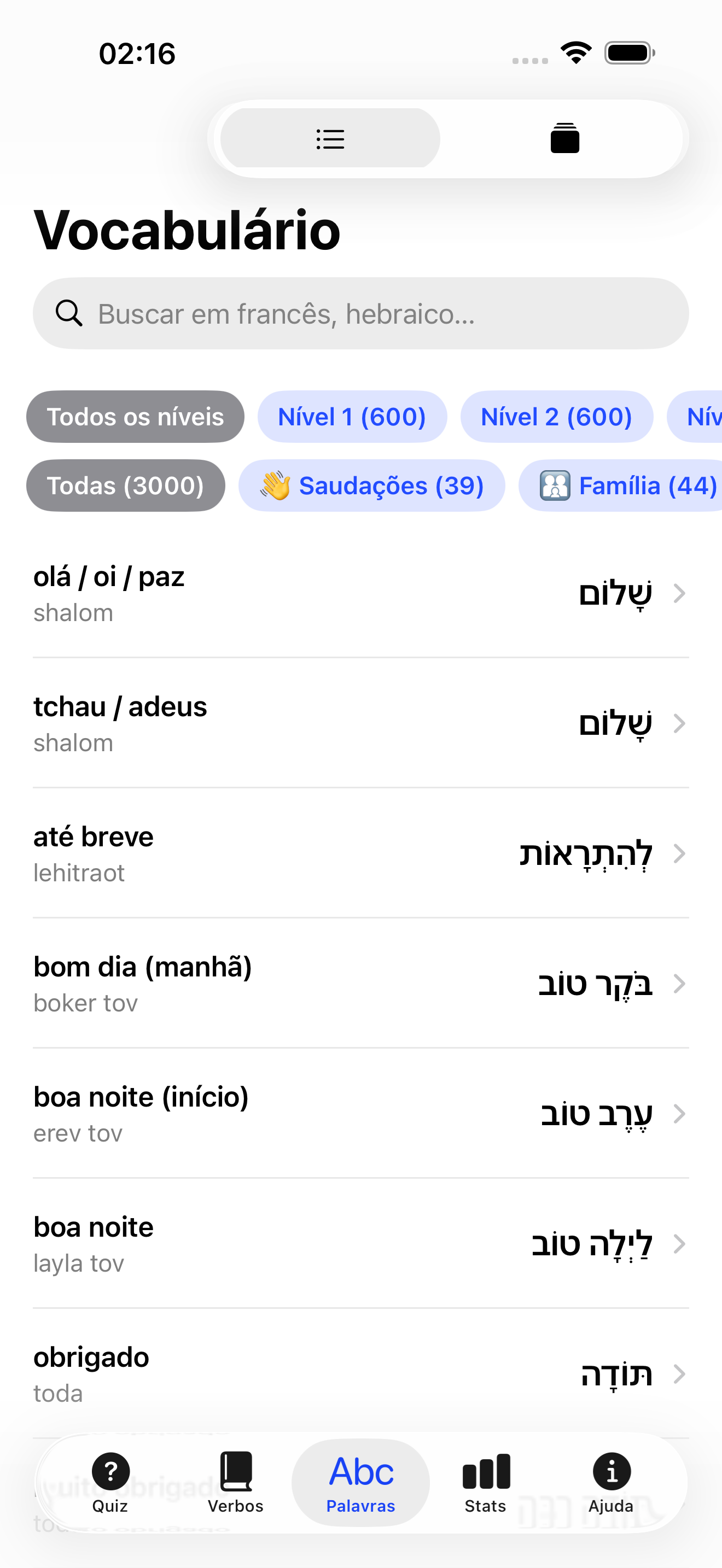
Task: Go to the Quiz tab
Action: tap(110, 1483)
